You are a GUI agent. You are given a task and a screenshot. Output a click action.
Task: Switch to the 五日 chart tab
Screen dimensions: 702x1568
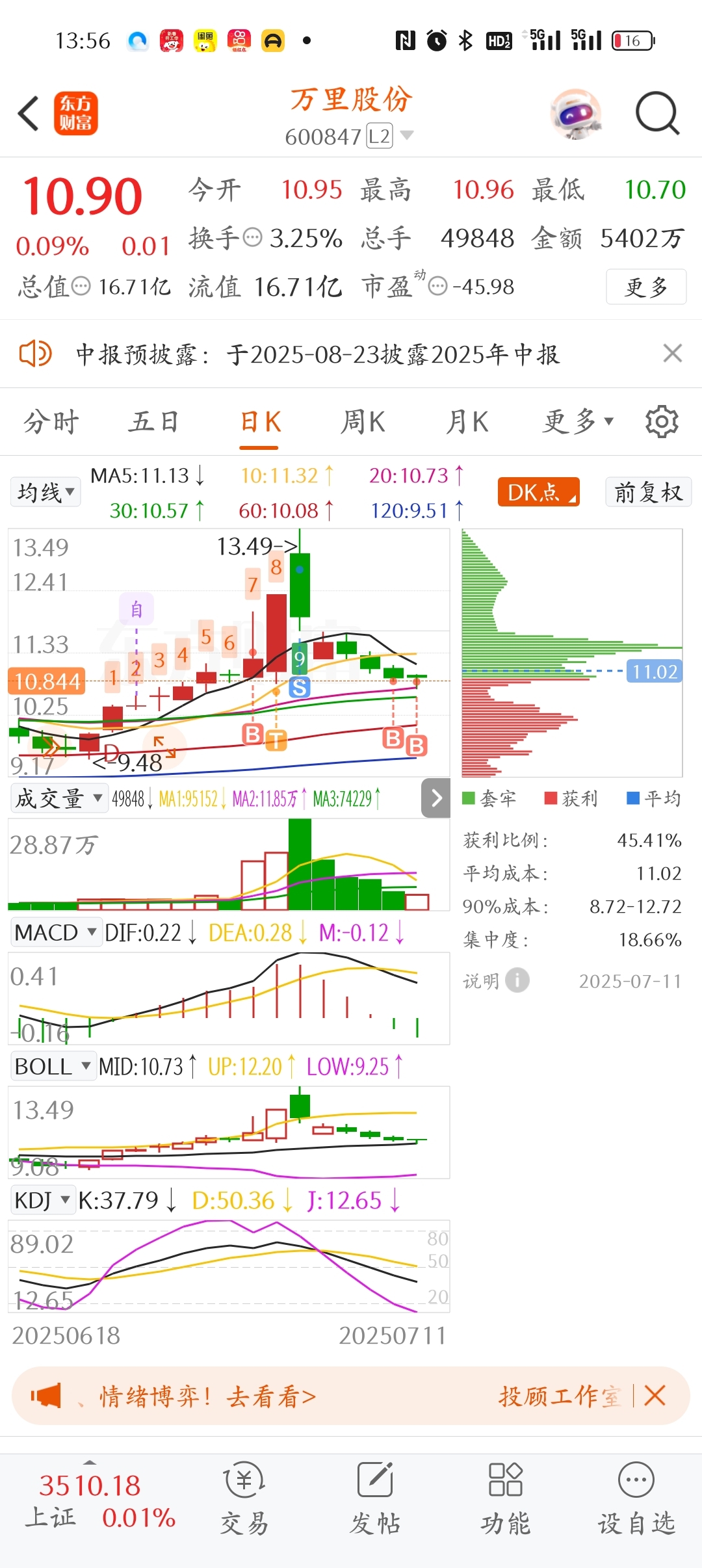pyautogui.click(x=153, y=422)
